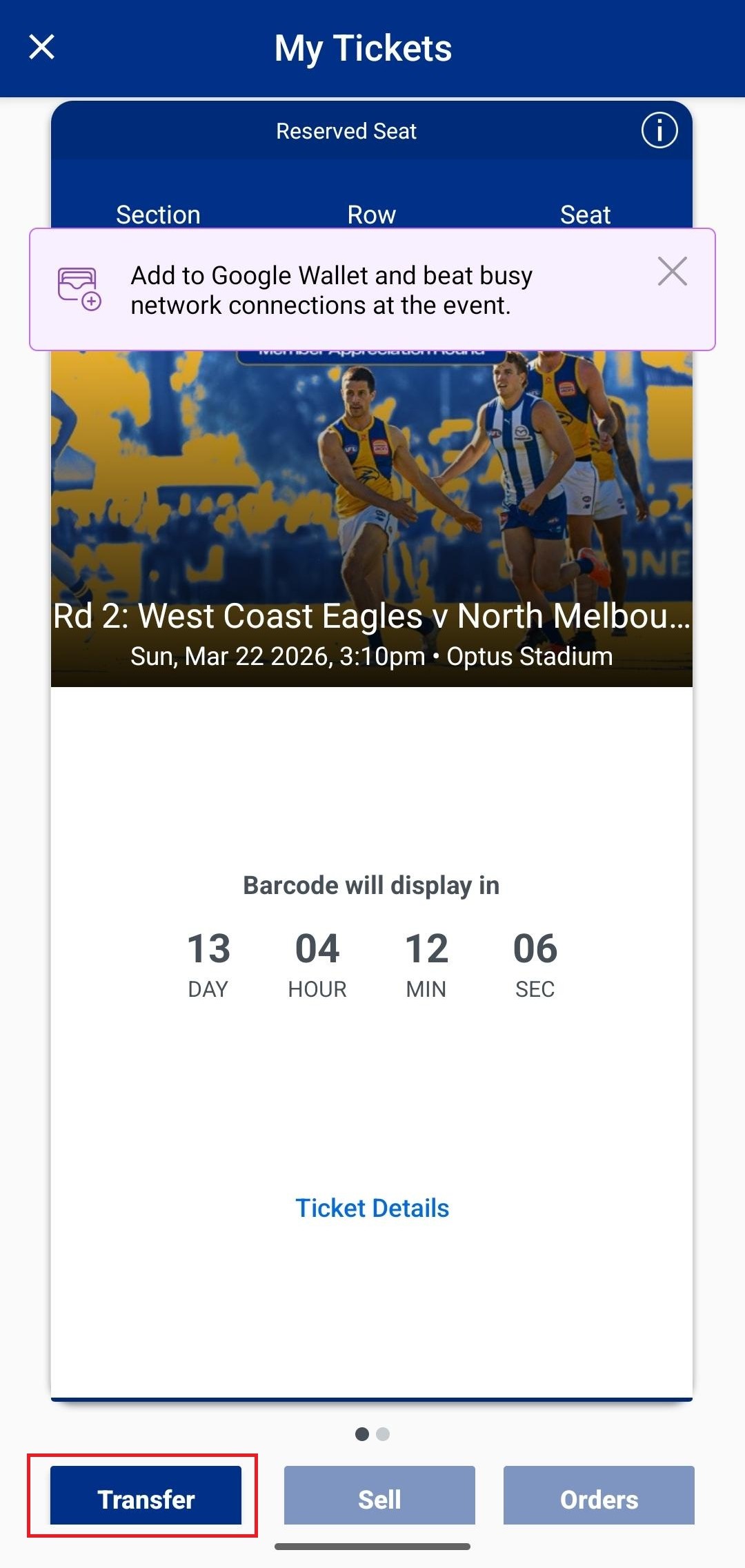This screenshot has height=1568, width=745.
Task: Close the My Tickets screen
Action: click(x=42, y=48)
